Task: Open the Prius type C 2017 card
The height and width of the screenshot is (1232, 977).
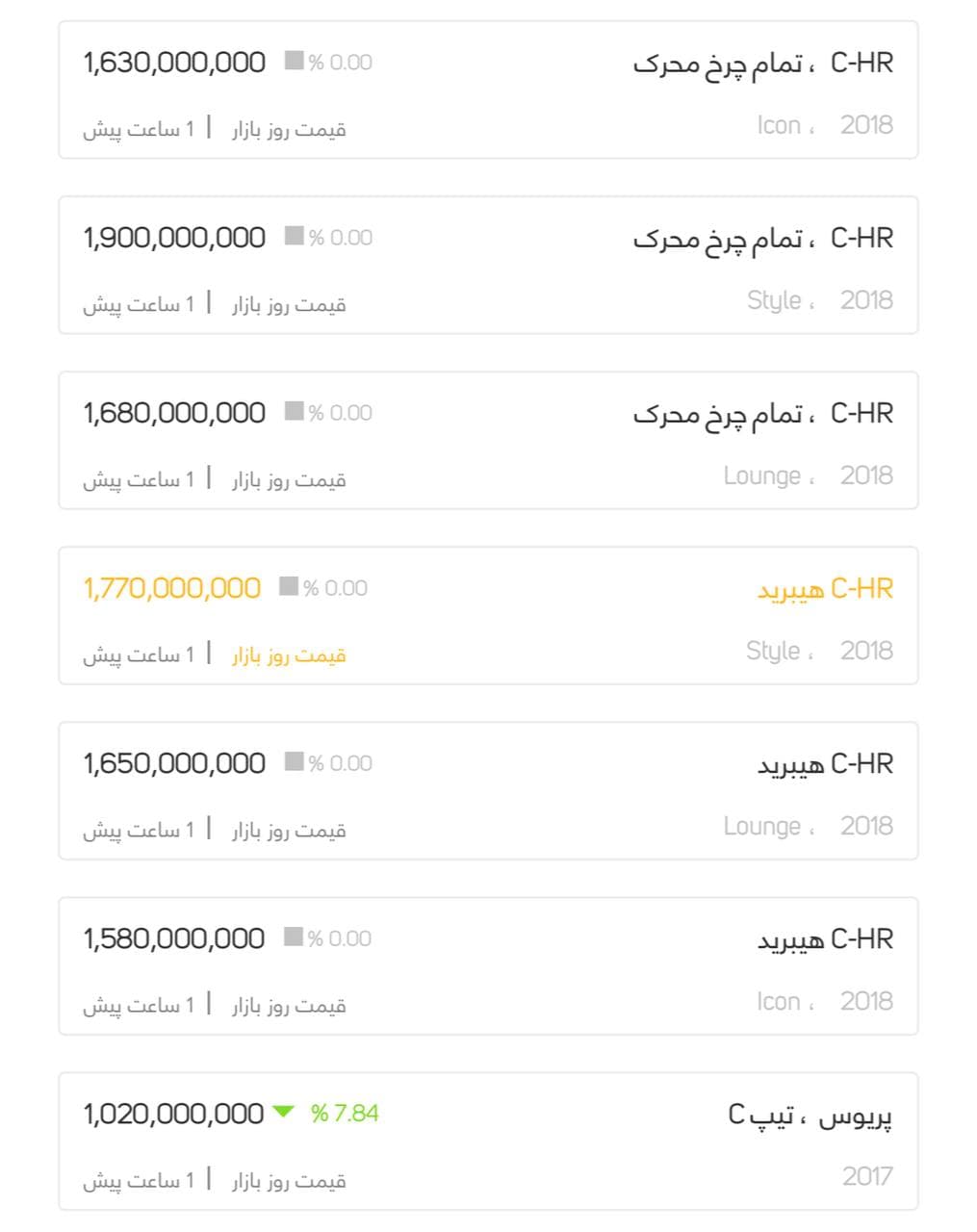Action: (x=488, y=1142)
